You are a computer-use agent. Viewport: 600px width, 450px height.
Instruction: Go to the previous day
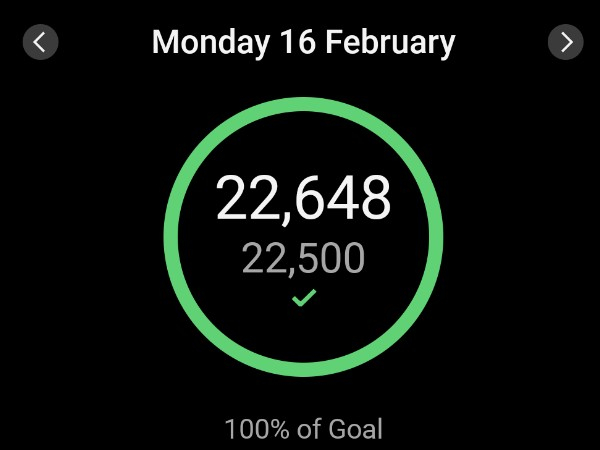(x=40, y=42)
